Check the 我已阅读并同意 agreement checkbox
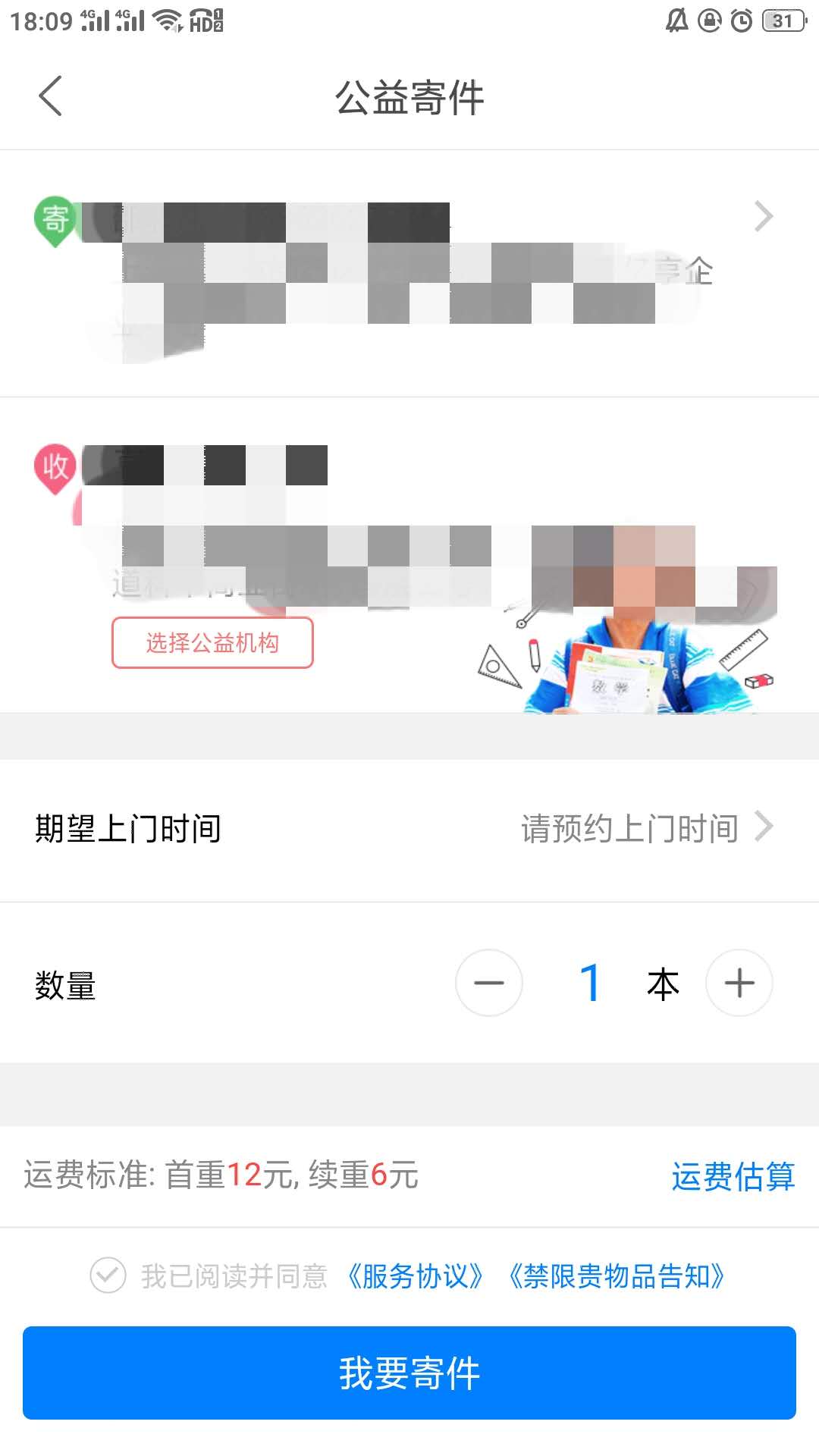Viewport: 819px width, 1456px height. [108, 1276]
